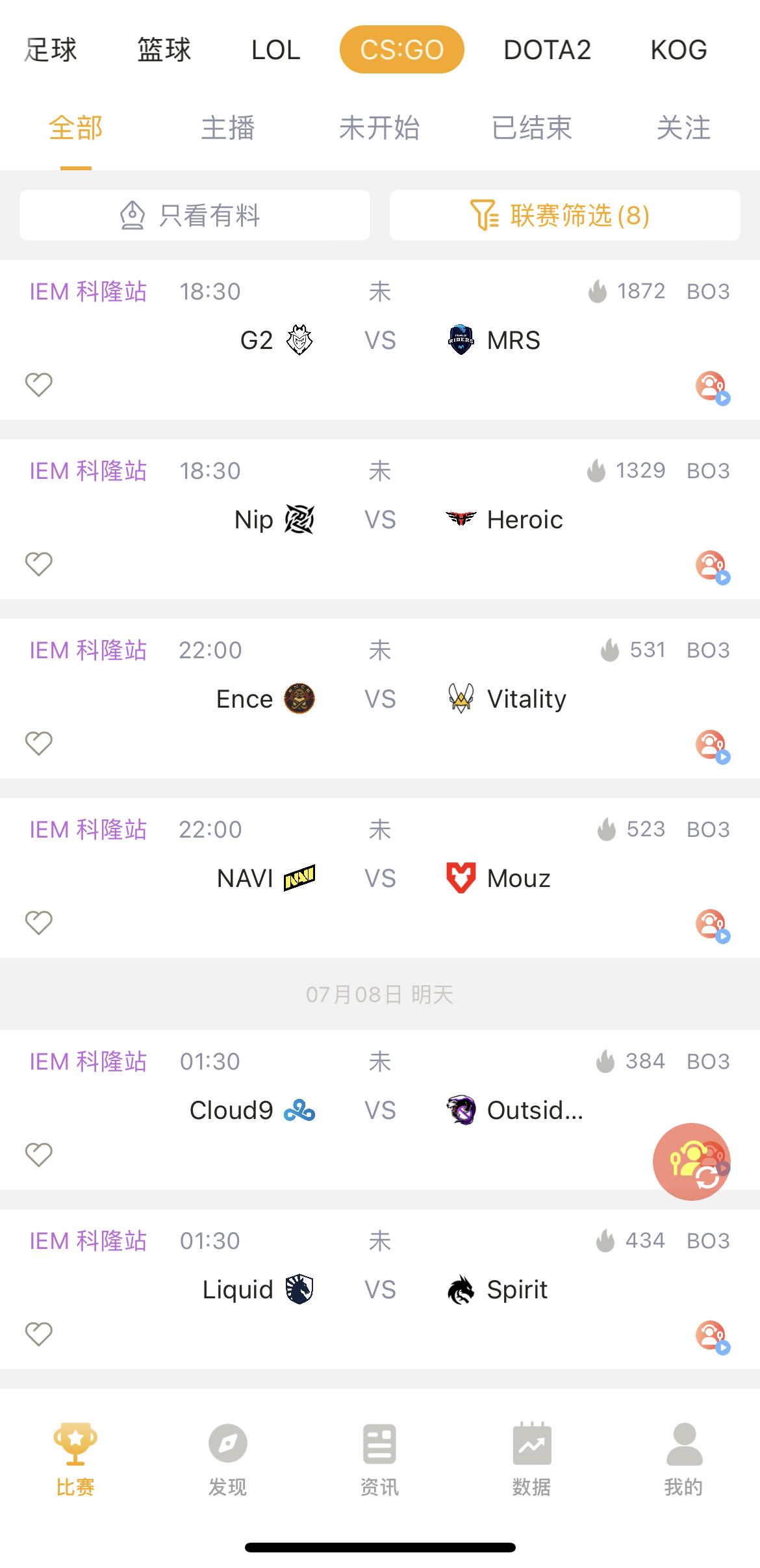Tap the floating streamer refresh button

click(x=692, y=1162)
